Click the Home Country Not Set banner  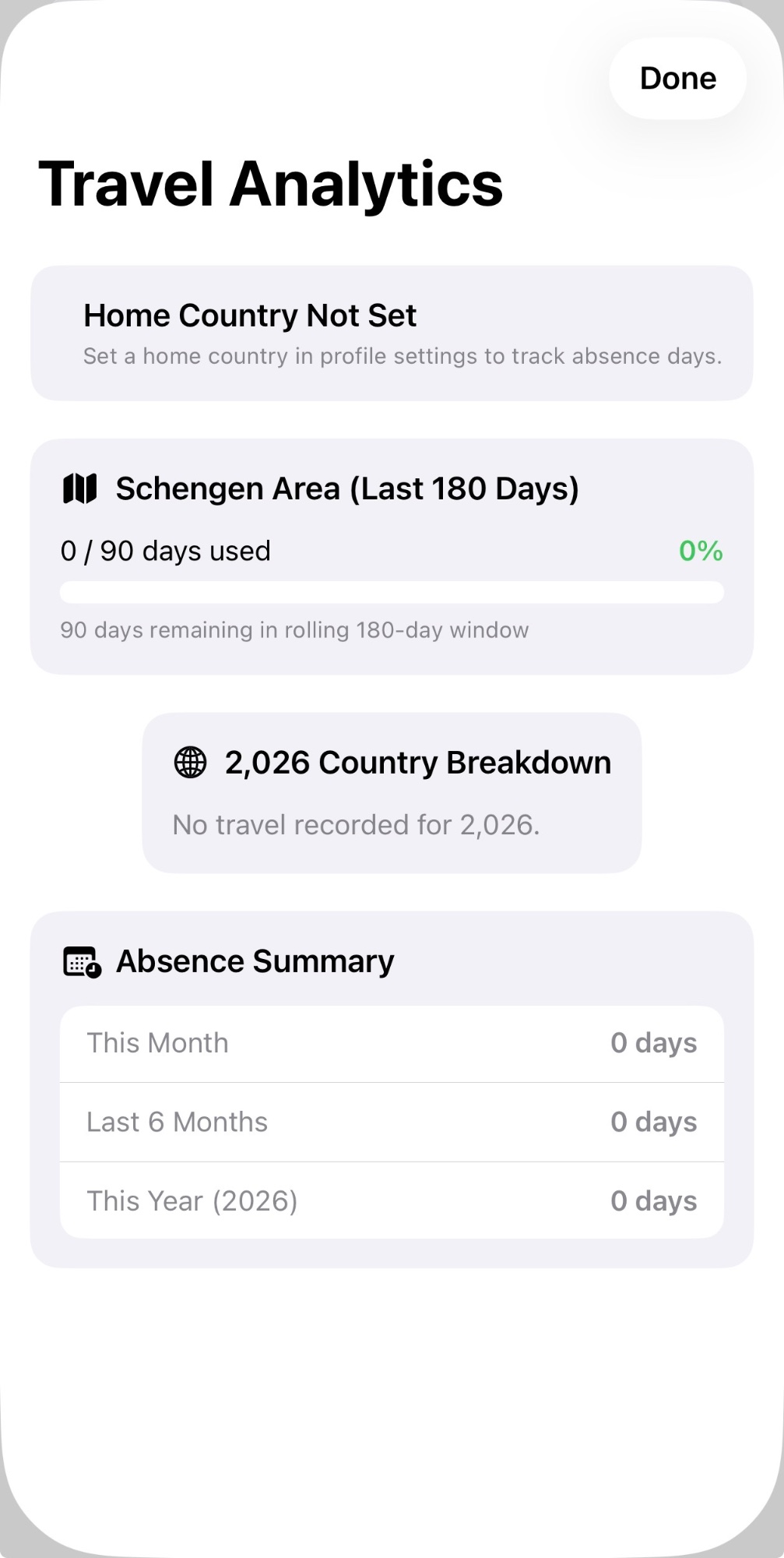click(392, 332)
